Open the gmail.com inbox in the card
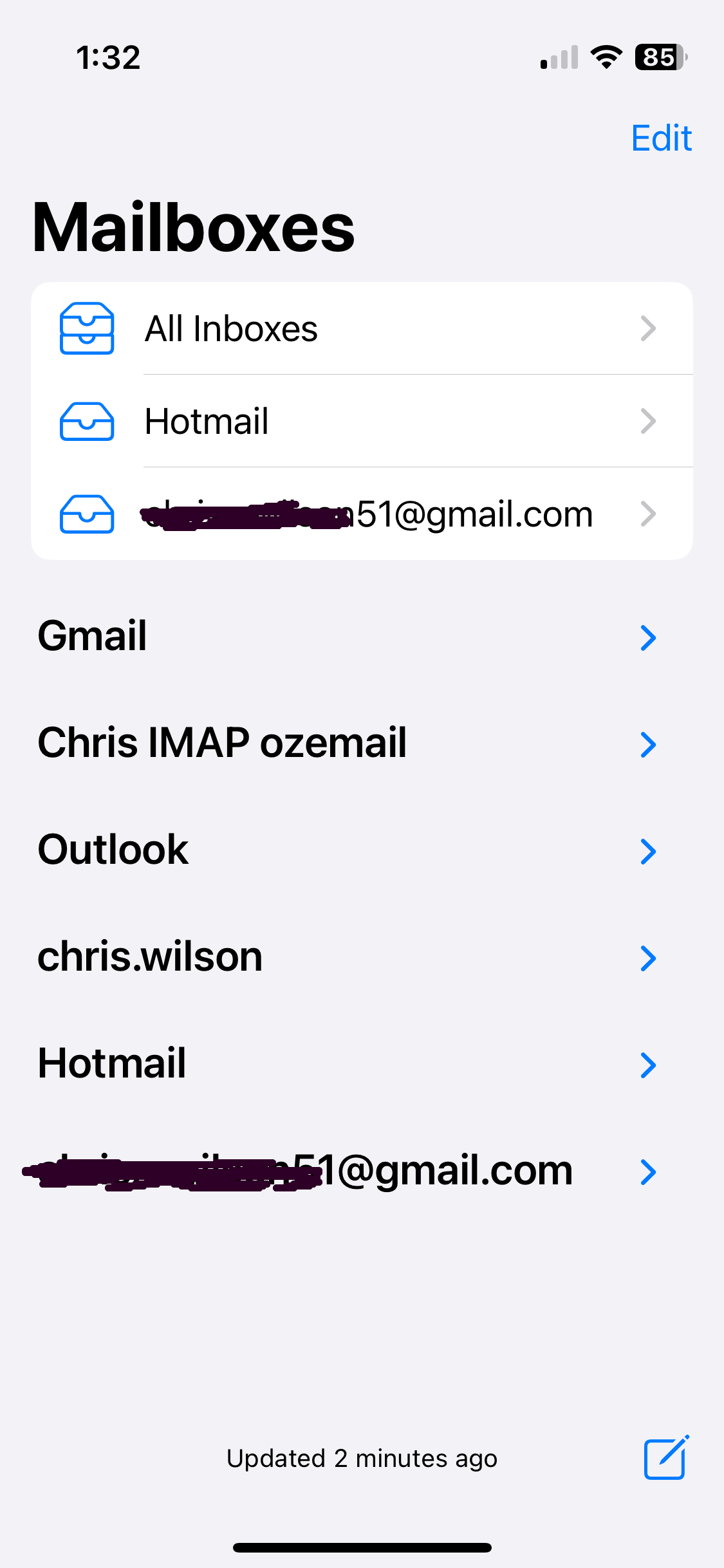The width and height of the screenshot is (724, 1568). tap(360, 514)
